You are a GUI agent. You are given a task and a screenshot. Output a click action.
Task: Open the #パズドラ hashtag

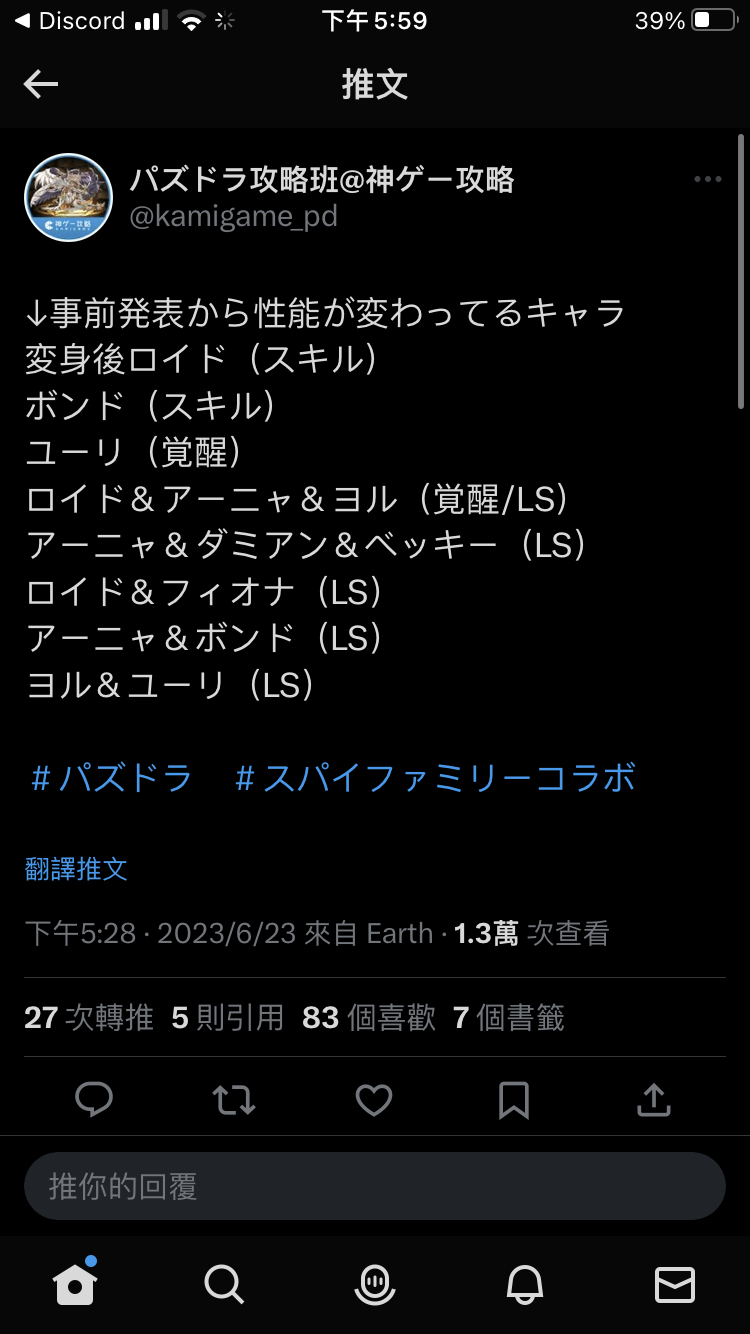[x=111, y=778]
